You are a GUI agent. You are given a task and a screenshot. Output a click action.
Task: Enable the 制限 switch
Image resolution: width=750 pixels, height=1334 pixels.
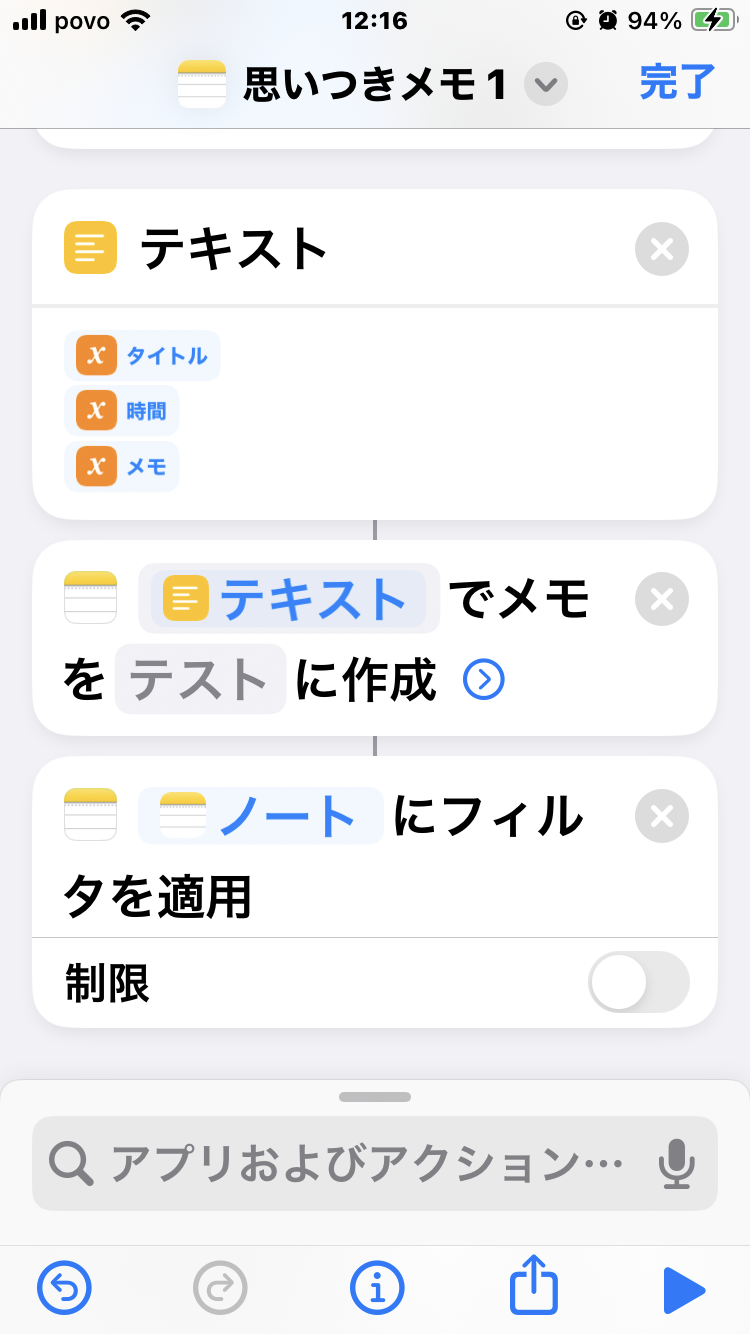coord(638,982)
